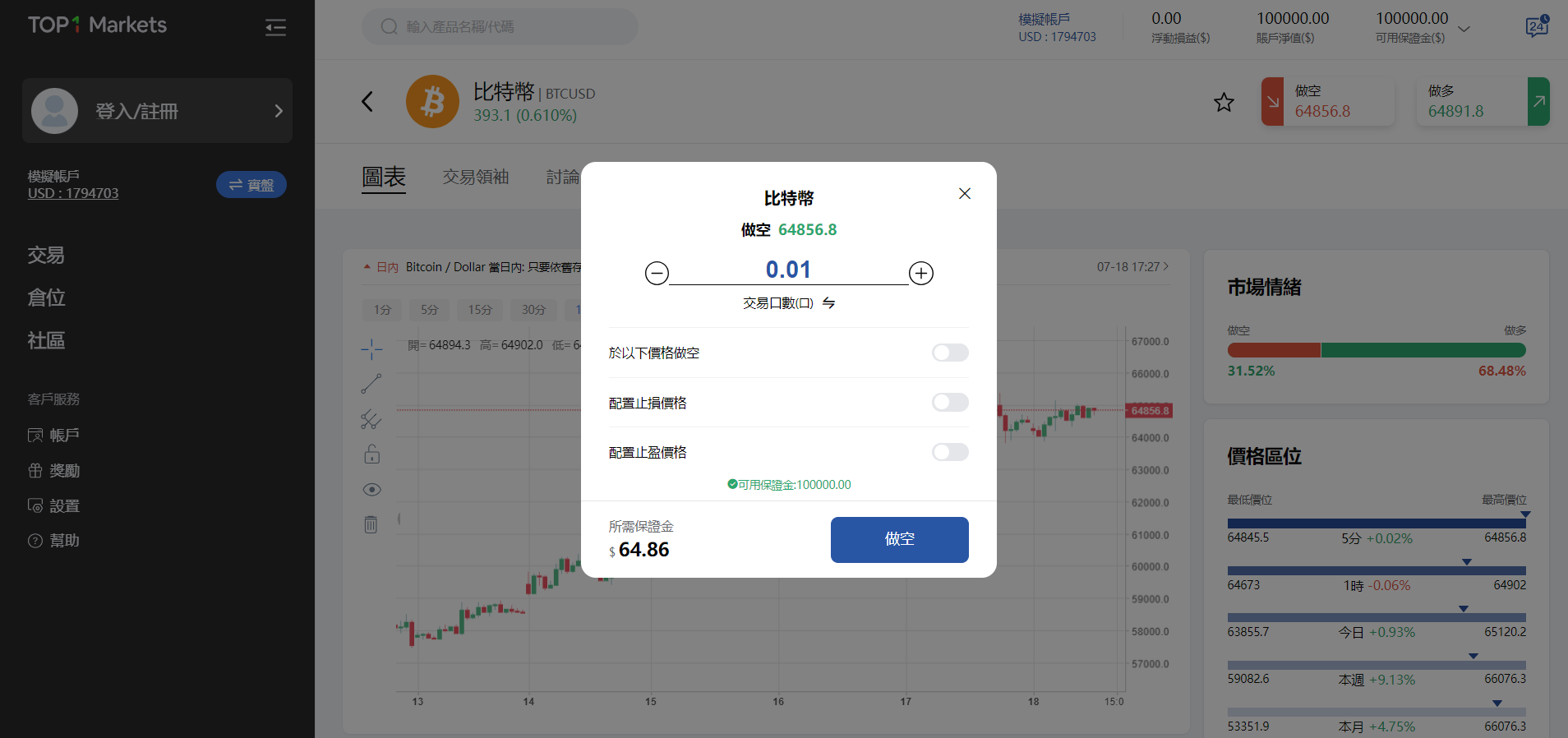Open 24-hour customer support chat
Image resolution: width=1568 pixels, height=738 pixels.
1536,26
